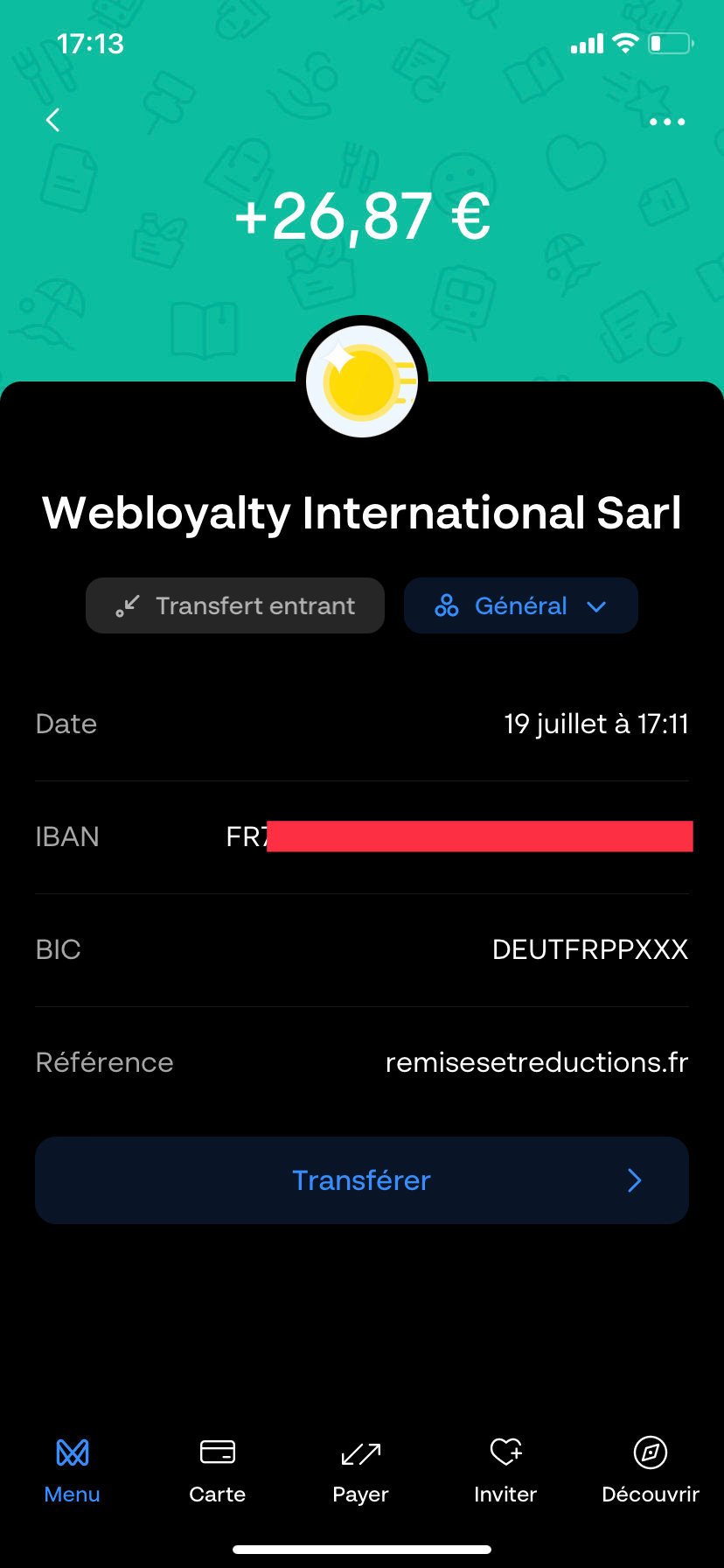Open the Découvrir tab
The width and height of the screenshot is (724, 1568).
(x=651, y=1471)
